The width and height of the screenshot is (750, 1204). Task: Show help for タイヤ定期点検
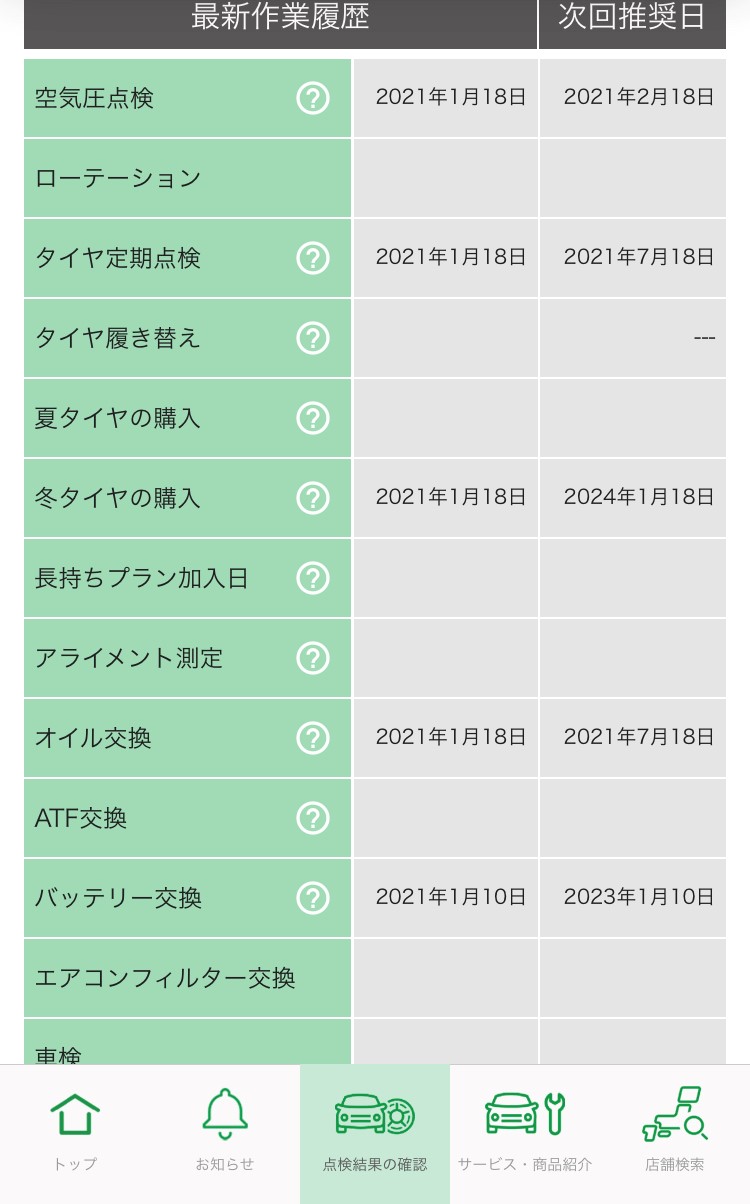313,258
